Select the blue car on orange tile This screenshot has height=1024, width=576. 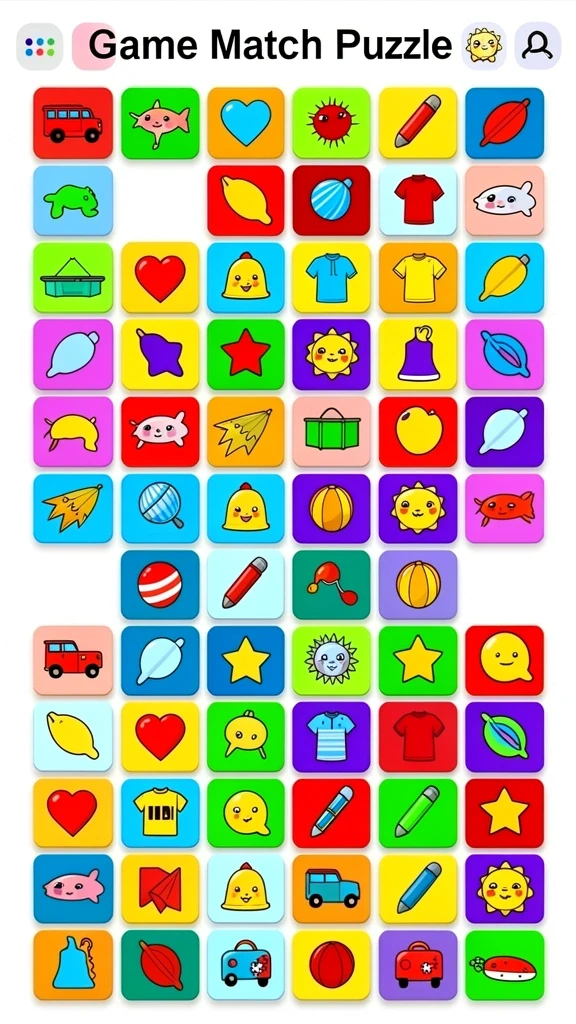[331, 889]
